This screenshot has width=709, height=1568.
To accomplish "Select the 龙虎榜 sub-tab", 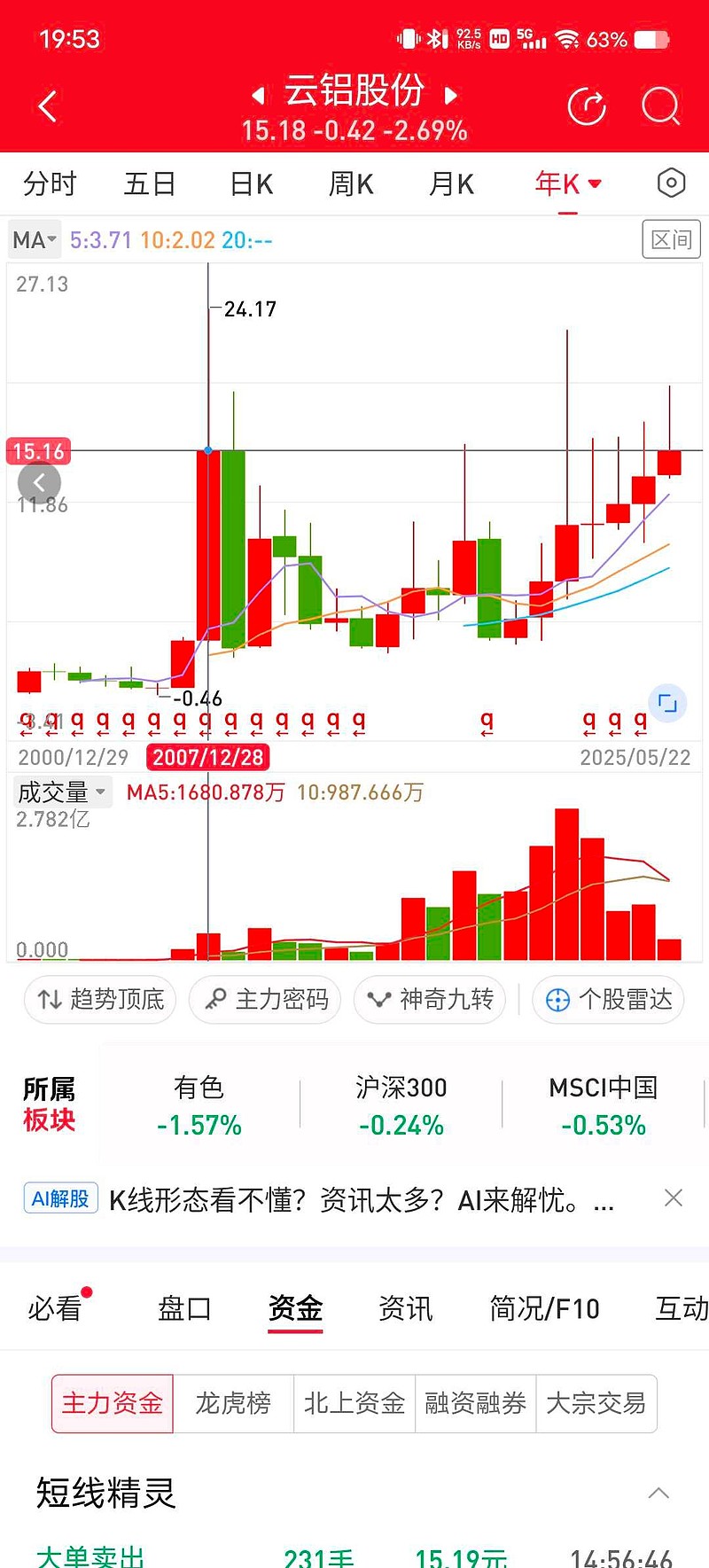I will [x=233, y=1403].
